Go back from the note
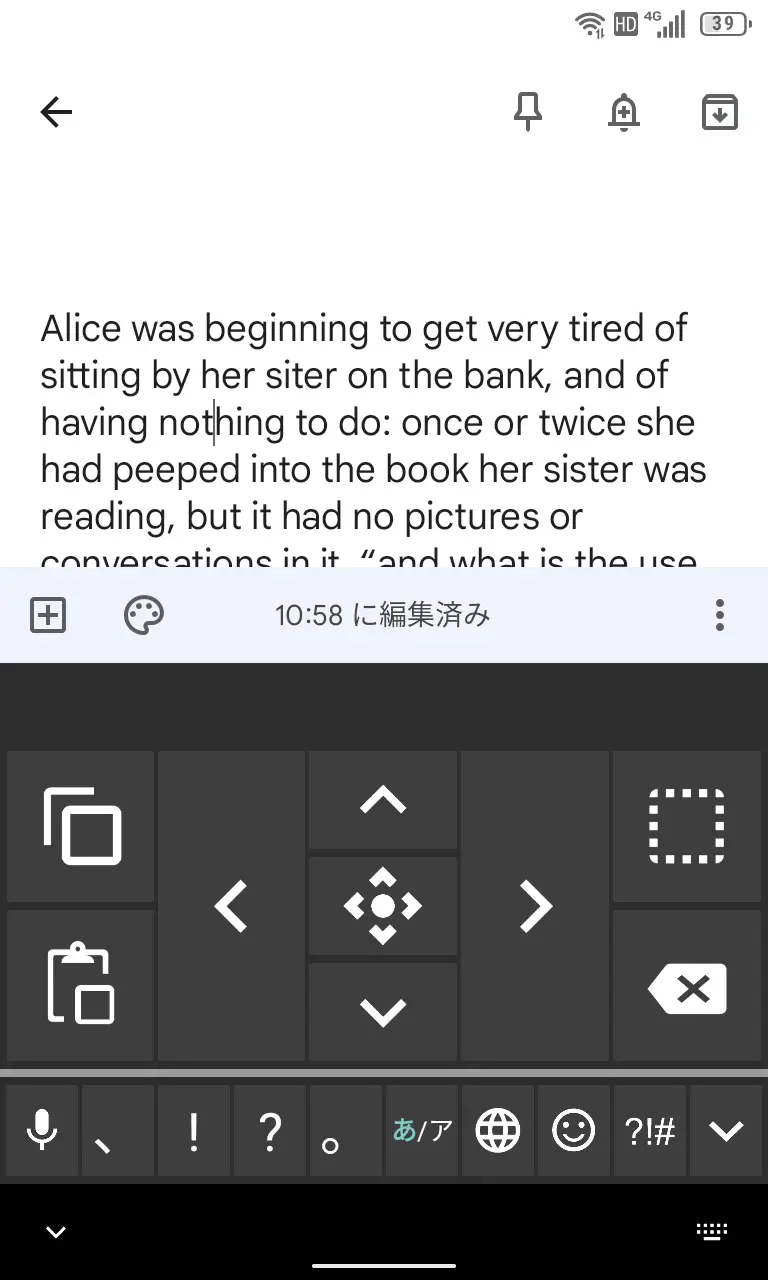 click(x=56, y=112)
